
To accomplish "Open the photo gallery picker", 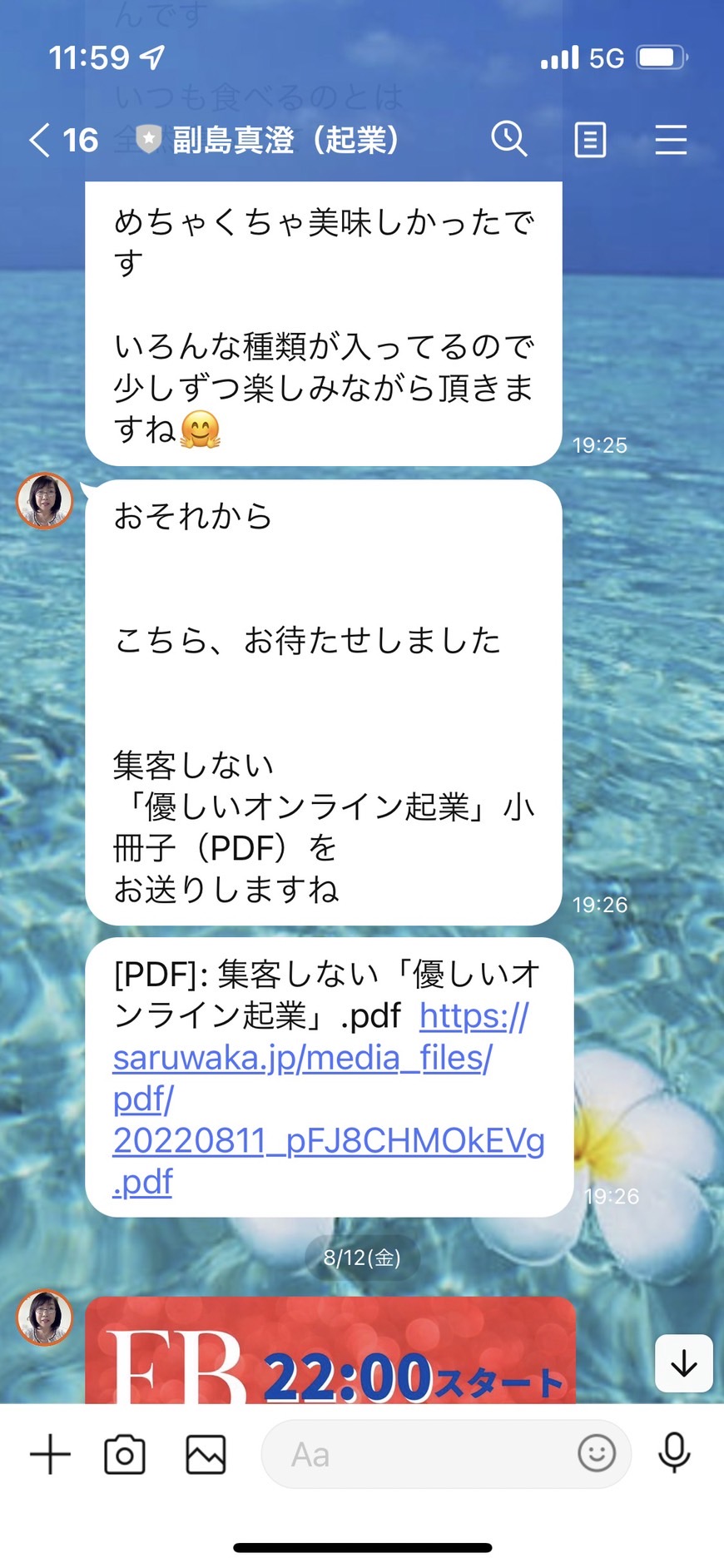I will point(206,1454).
